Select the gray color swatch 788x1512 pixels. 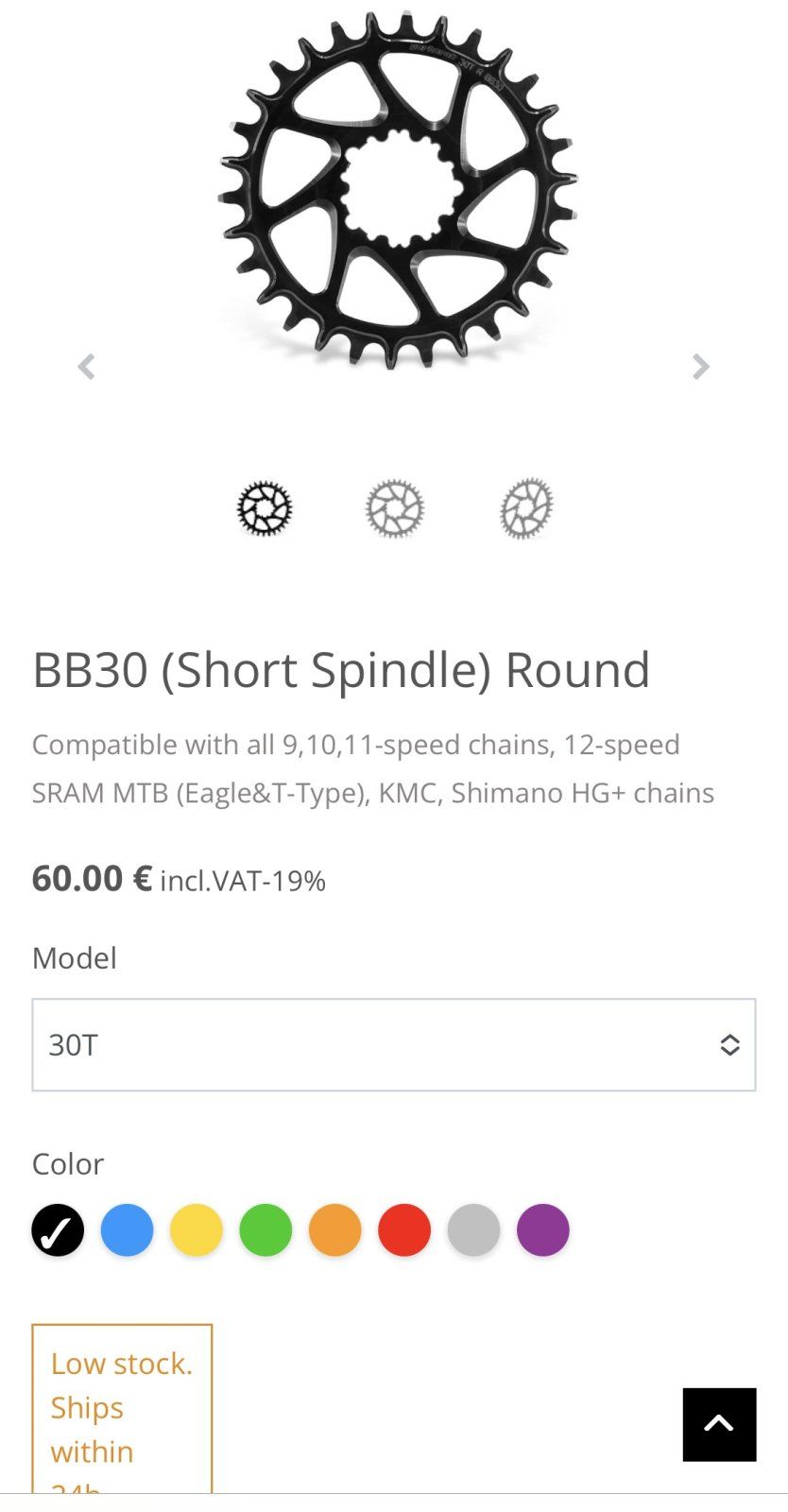[473, 1230]
